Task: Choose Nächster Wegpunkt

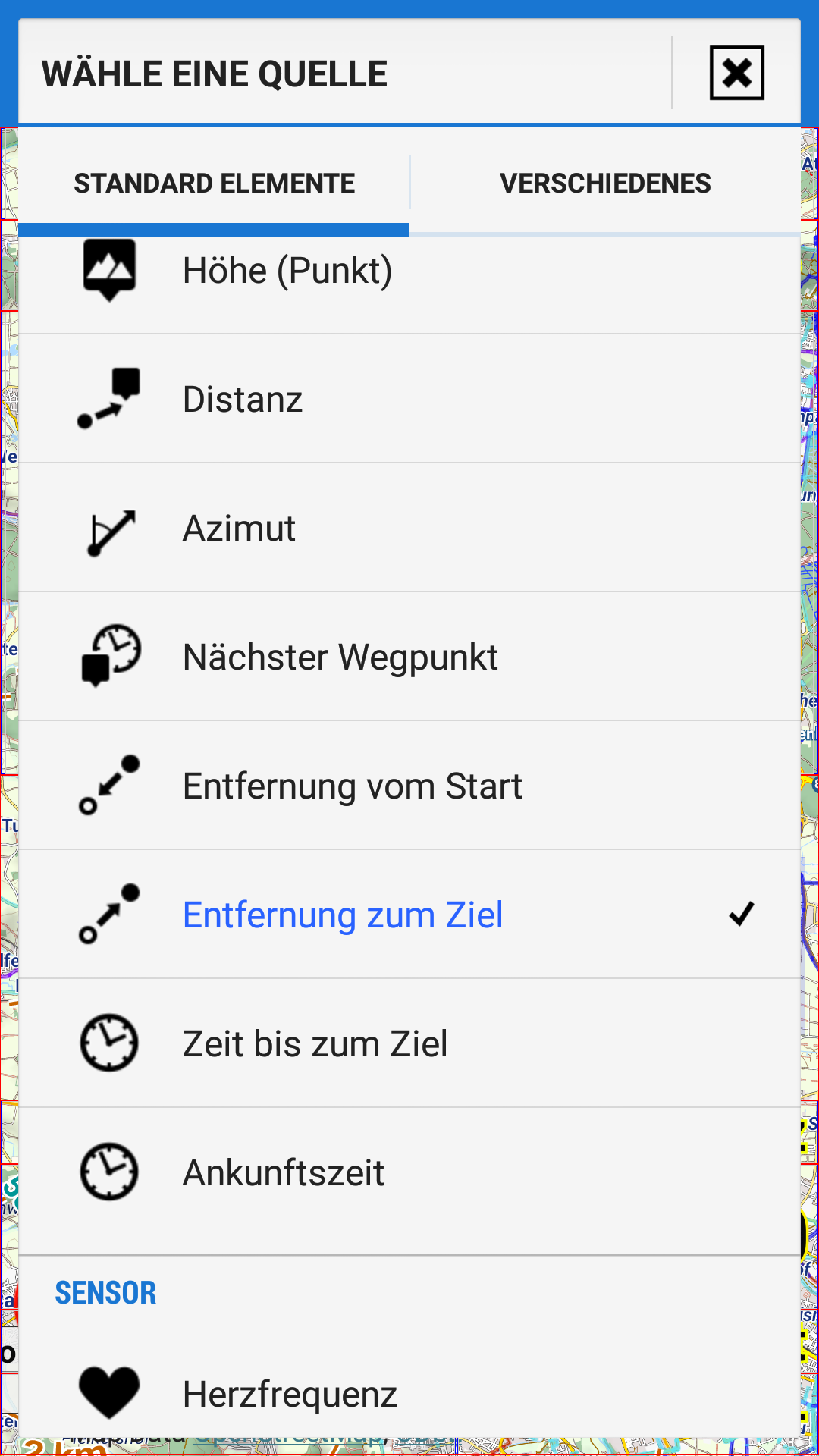Action: [409, 657]
